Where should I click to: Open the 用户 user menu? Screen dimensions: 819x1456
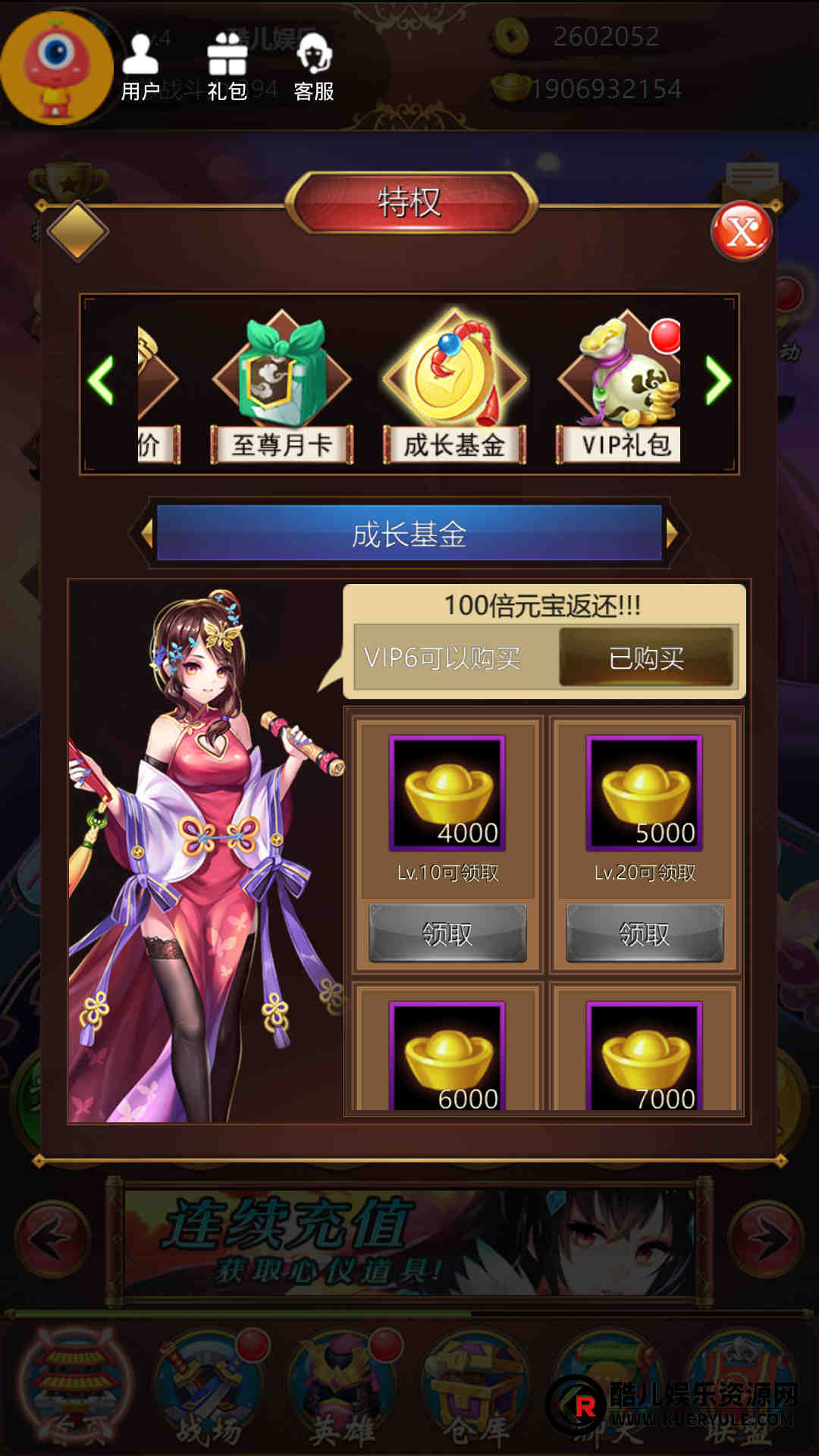click(140, 68)
